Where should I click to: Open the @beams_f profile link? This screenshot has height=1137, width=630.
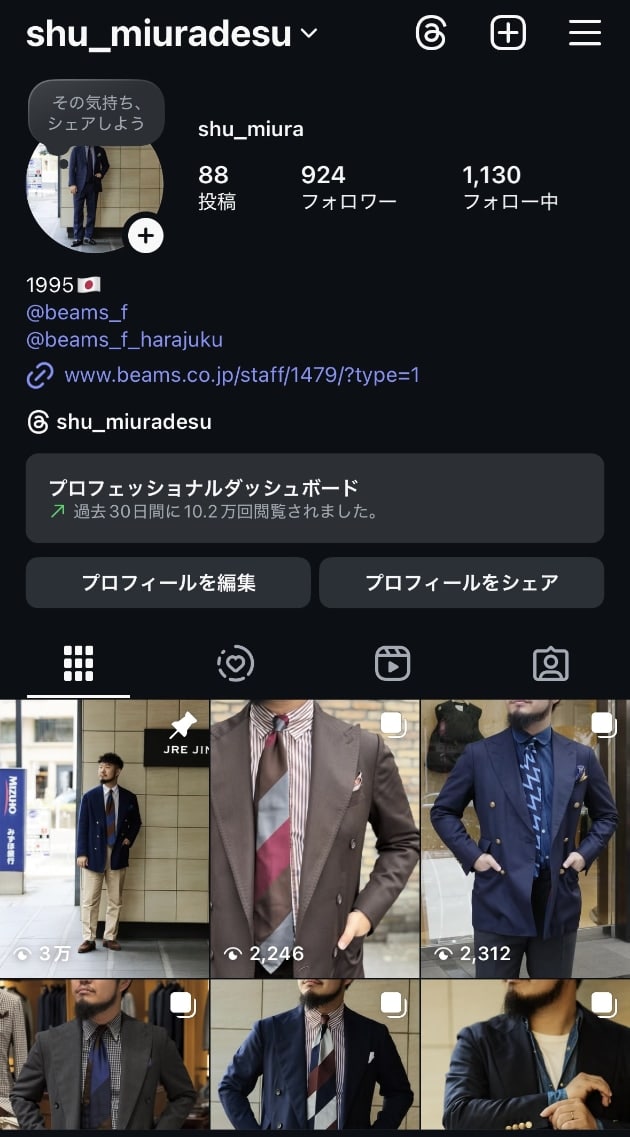pyautogui.click(x=77, y=312)
